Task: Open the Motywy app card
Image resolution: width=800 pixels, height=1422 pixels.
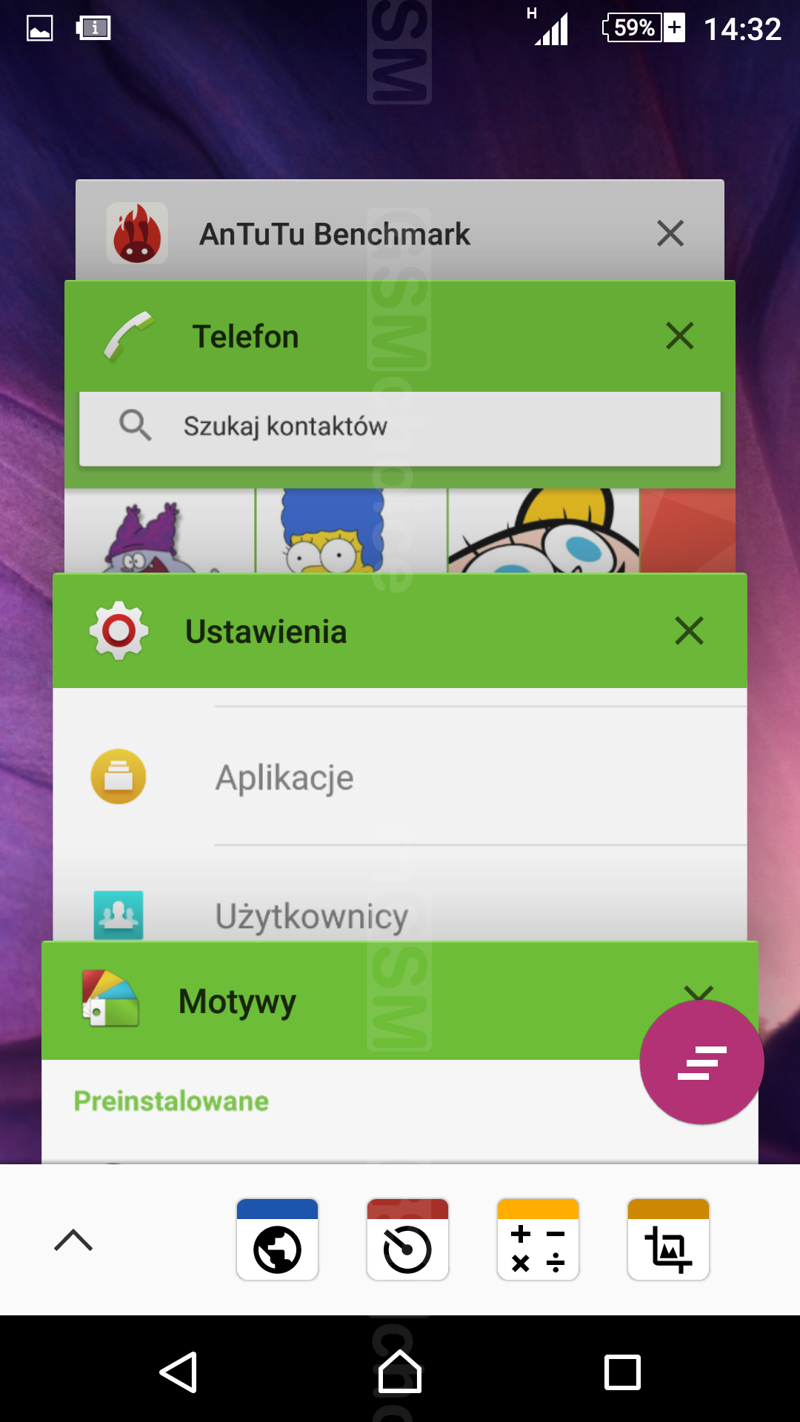Action: tap(300, 1001)
